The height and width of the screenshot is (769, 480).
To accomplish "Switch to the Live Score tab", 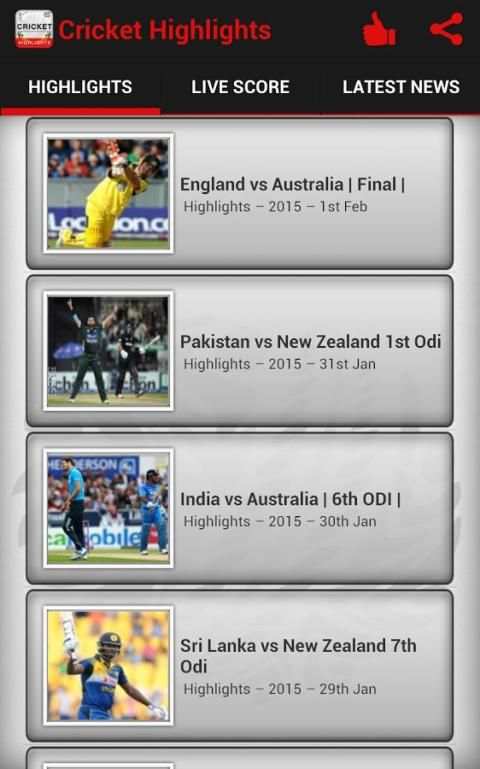I will coord(240,87).
